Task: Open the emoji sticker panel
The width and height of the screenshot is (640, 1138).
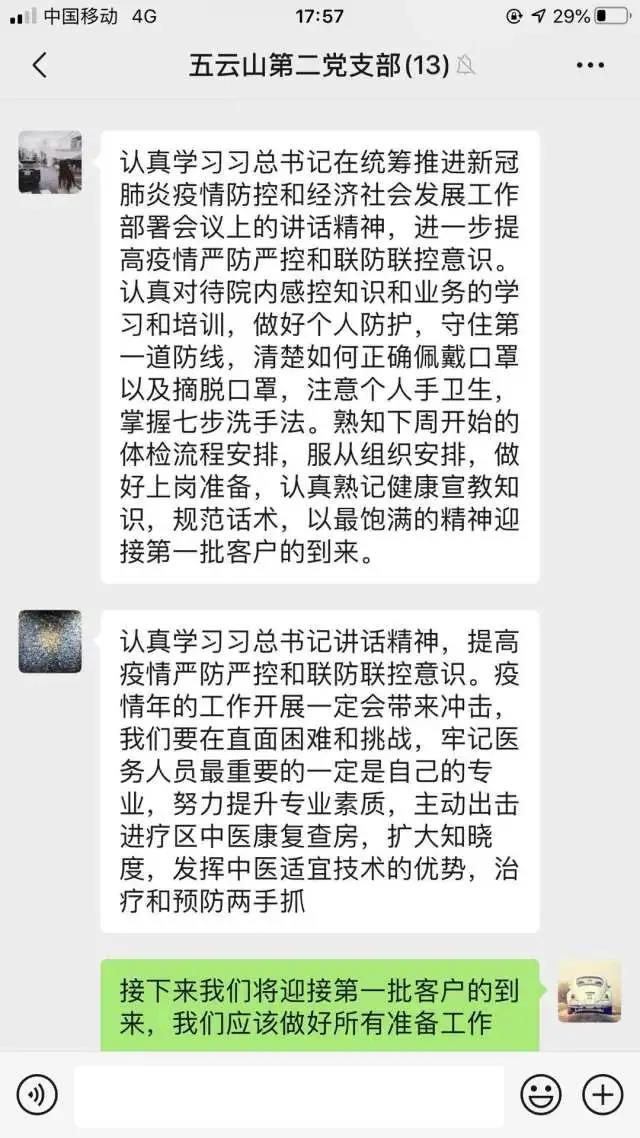Action: (x=540, y=1096)
